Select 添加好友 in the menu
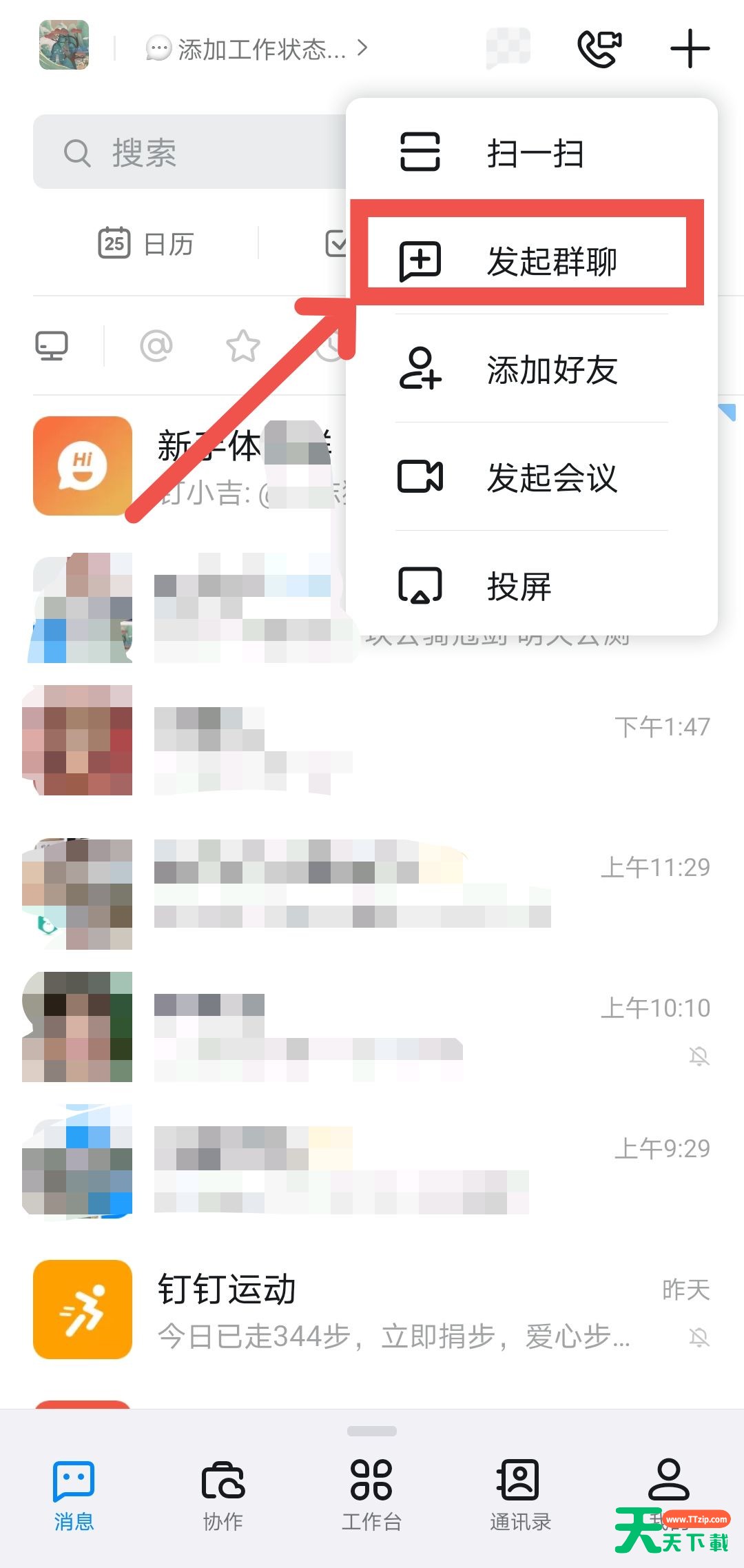 532,369
